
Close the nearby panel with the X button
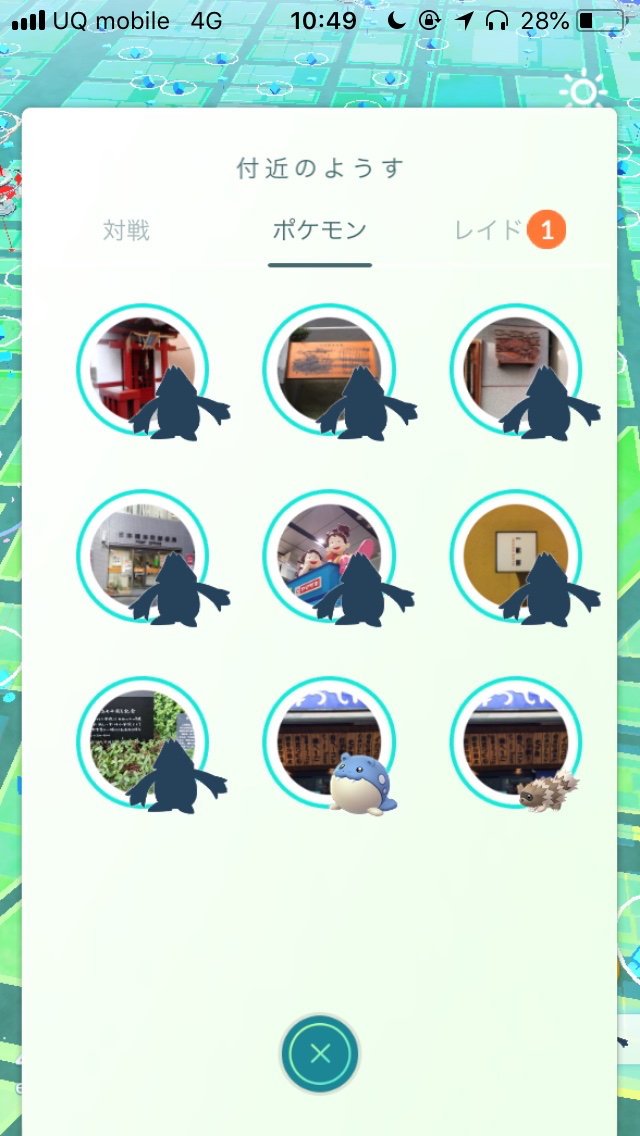coord(320,1053)
